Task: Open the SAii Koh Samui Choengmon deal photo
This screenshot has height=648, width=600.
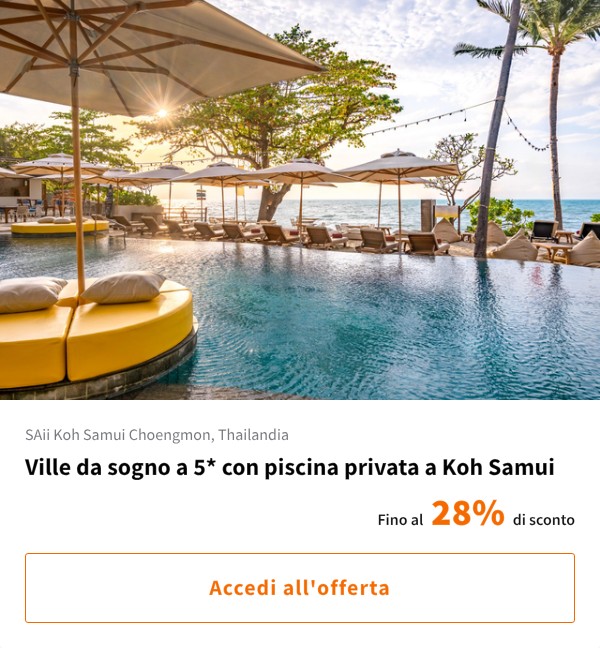Action: tap(300, 200)
